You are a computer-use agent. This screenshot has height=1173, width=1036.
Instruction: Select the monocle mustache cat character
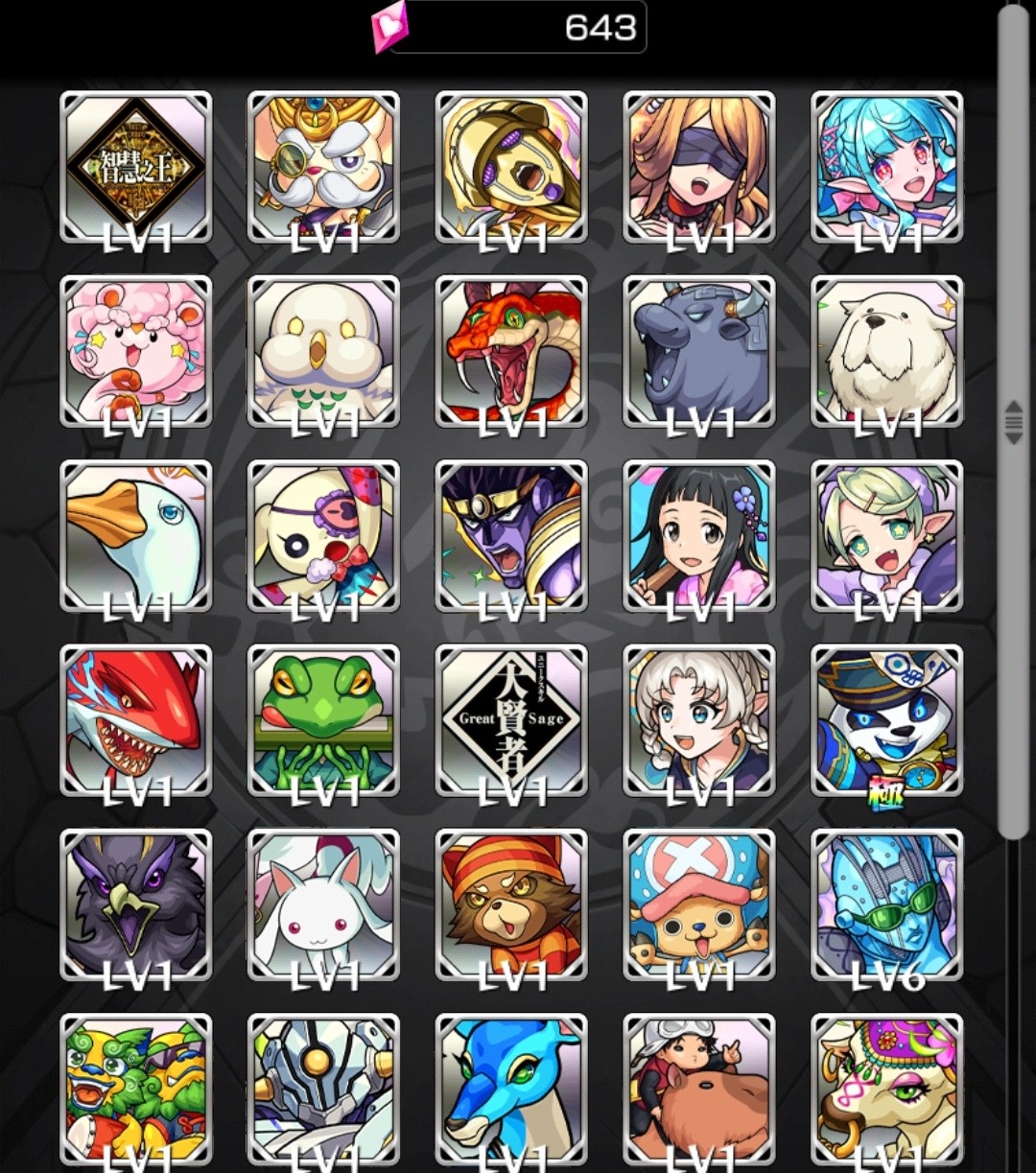coord(323,167)
